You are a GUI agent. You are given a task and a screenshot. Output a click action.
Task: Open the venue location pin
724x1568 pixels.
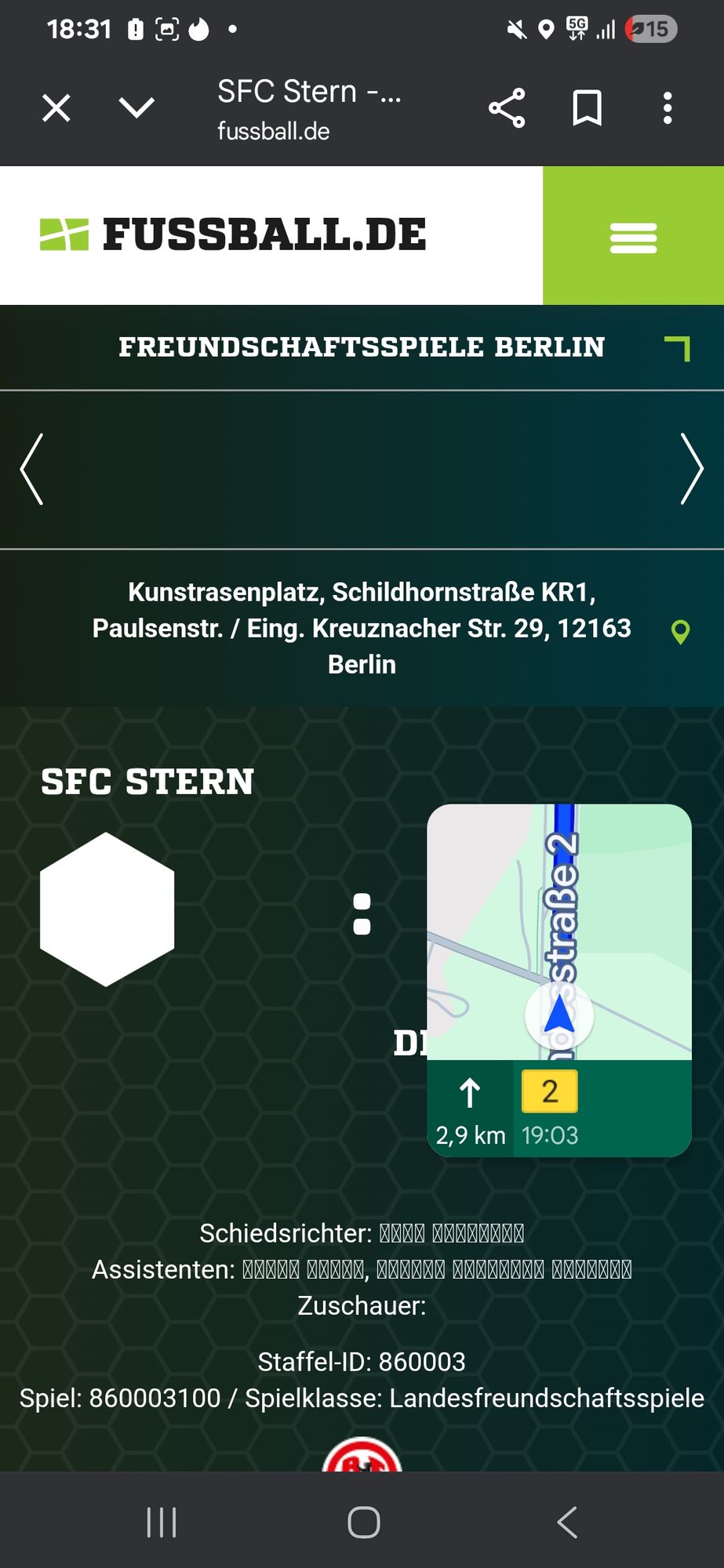point(681,632)
